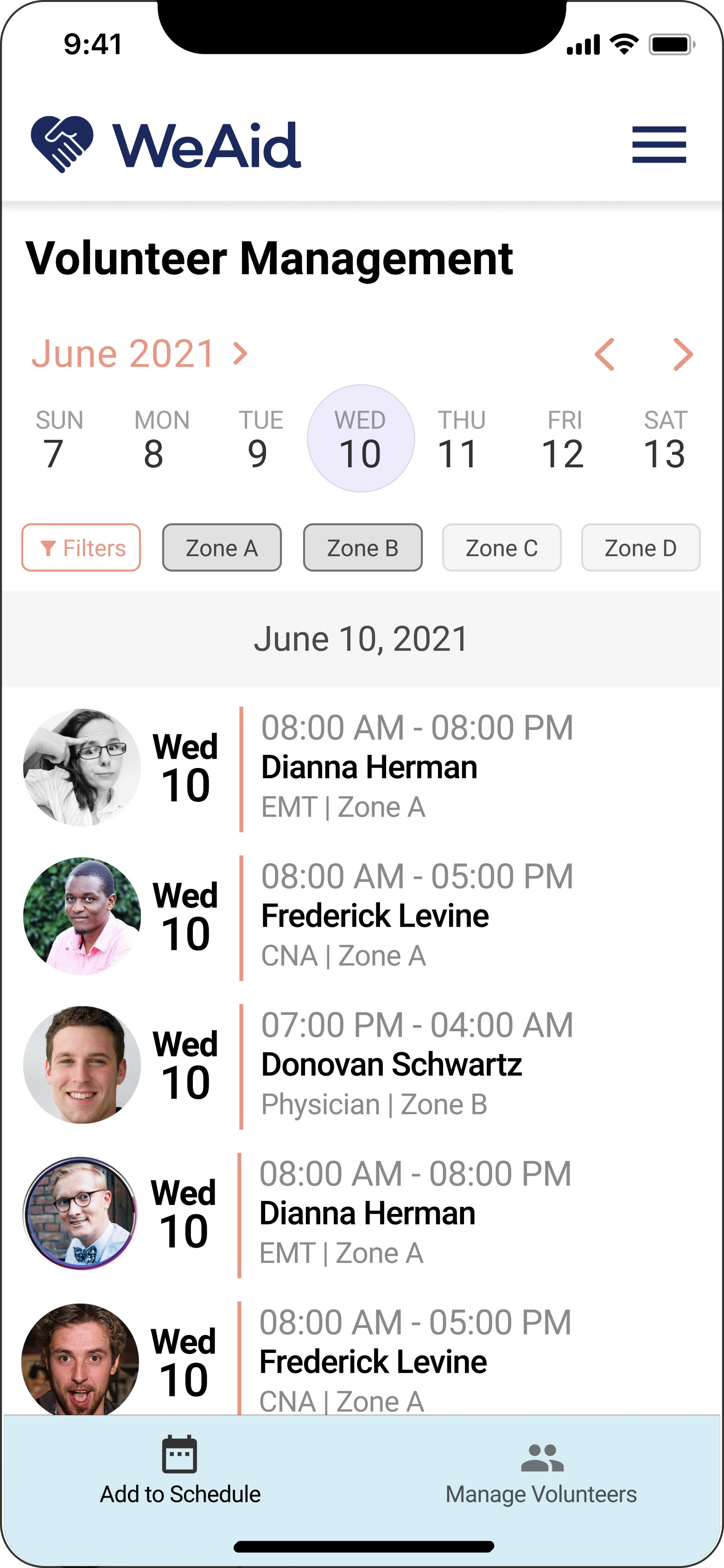The image size is (724, 1568).
Task: Open Donovan Schwartz's shift entry
Action: coord(362,1065)
